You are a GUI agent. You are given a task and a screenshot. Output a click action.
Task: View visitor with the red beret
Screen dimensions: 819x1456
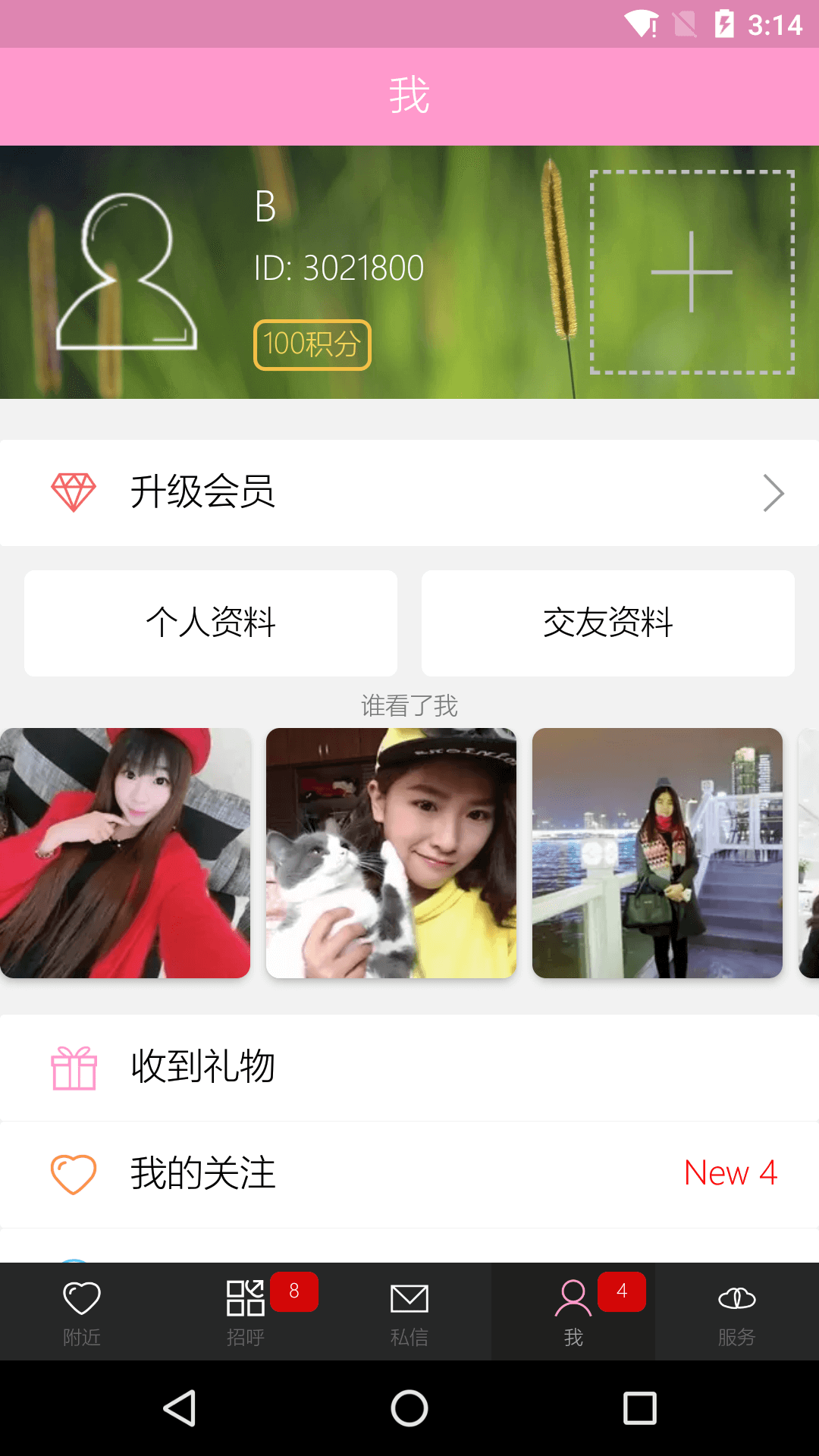(x=125, y=853)
